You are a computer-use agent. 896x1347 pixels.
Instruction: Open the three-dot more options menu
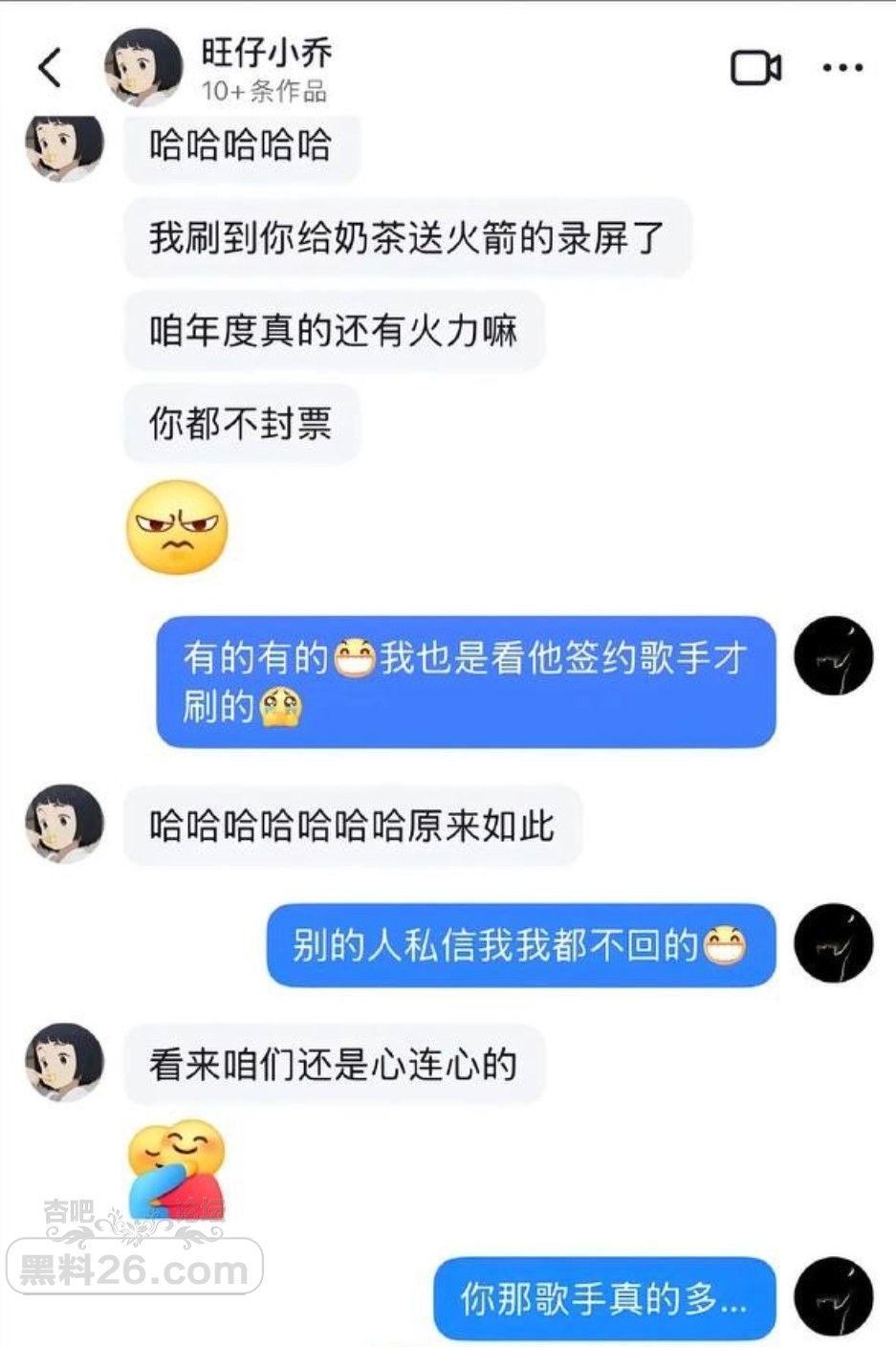(842, 67)
